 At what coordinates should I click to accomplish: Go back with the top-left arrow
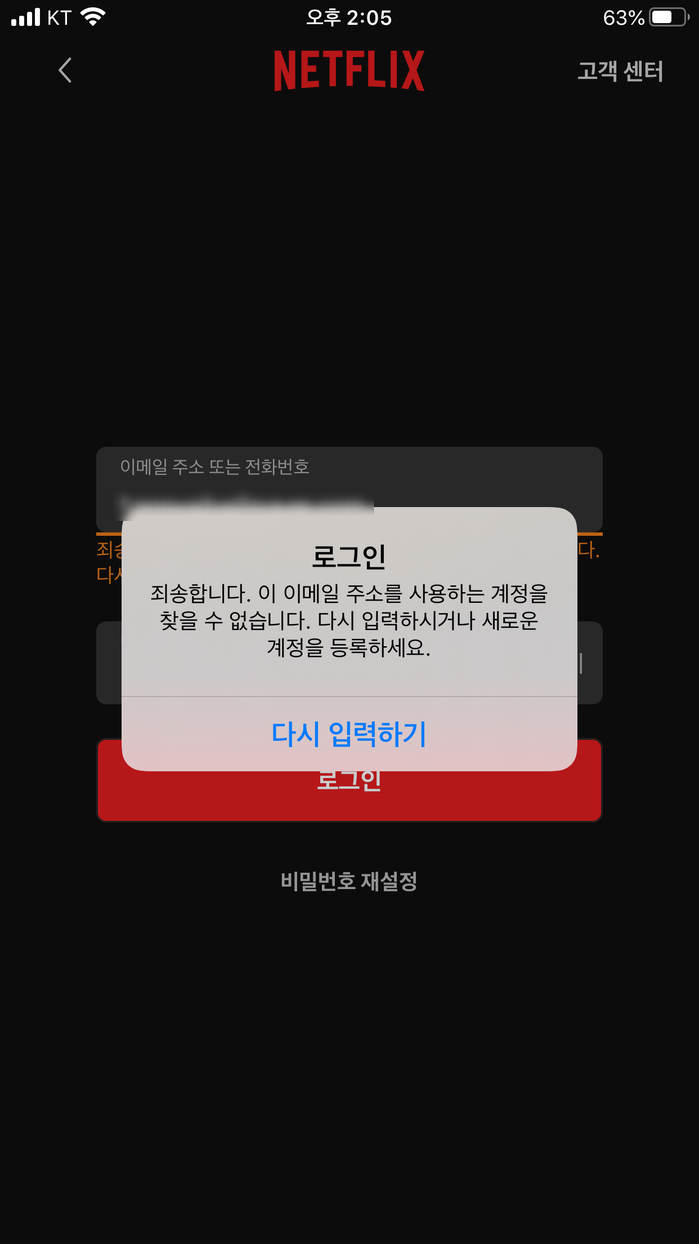coord(65,70)
